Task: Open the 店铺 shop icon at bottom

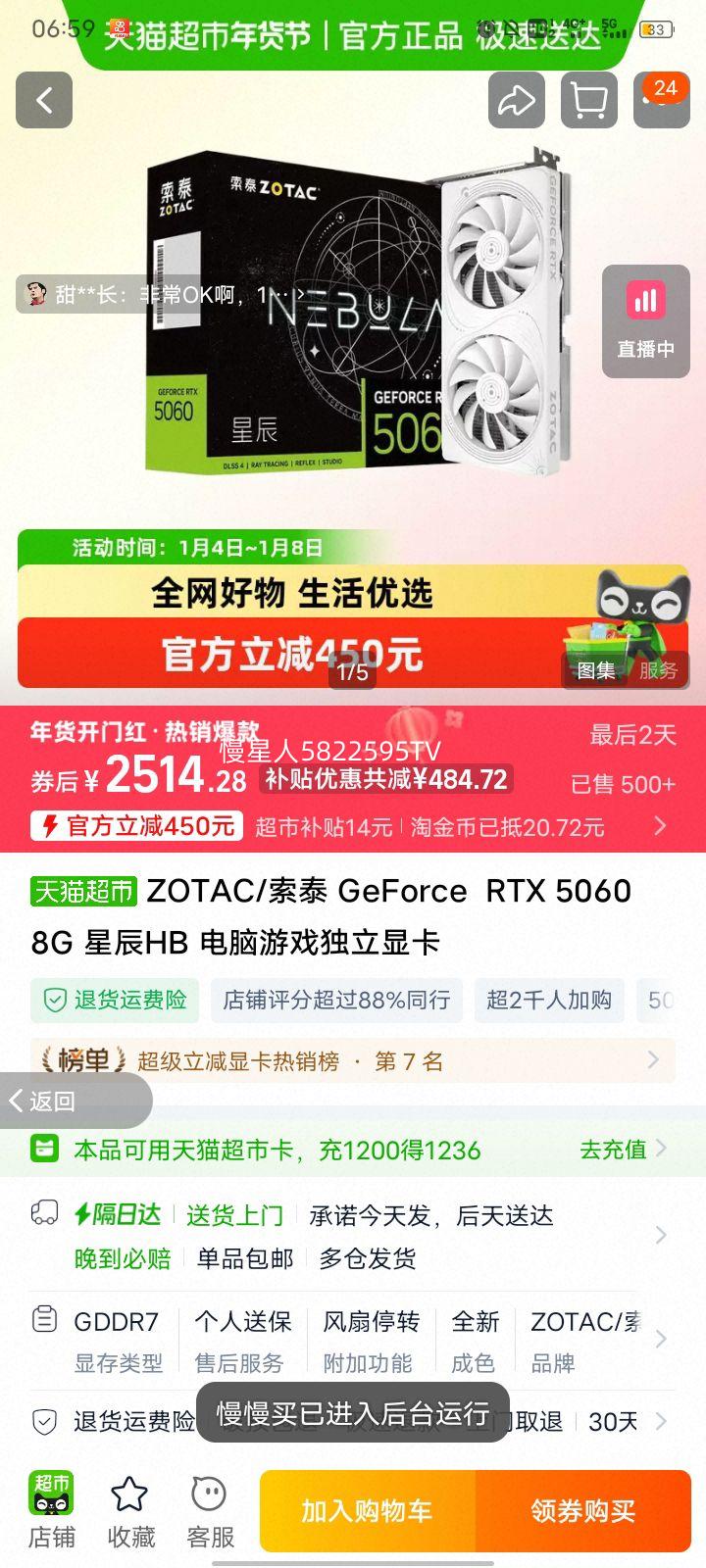Action: [52, 1497]
